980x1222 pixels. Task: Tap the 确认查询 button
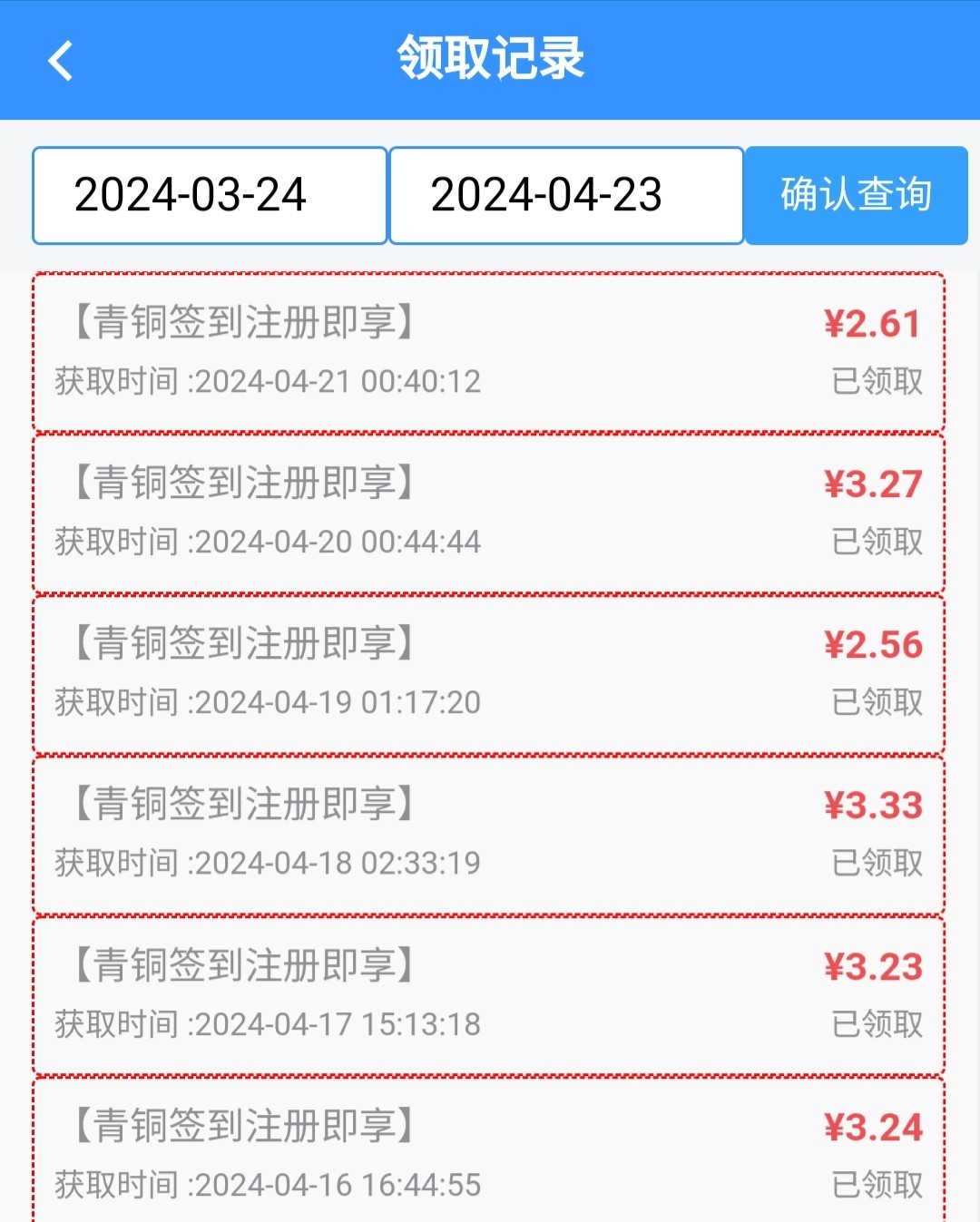click(856, 195)
